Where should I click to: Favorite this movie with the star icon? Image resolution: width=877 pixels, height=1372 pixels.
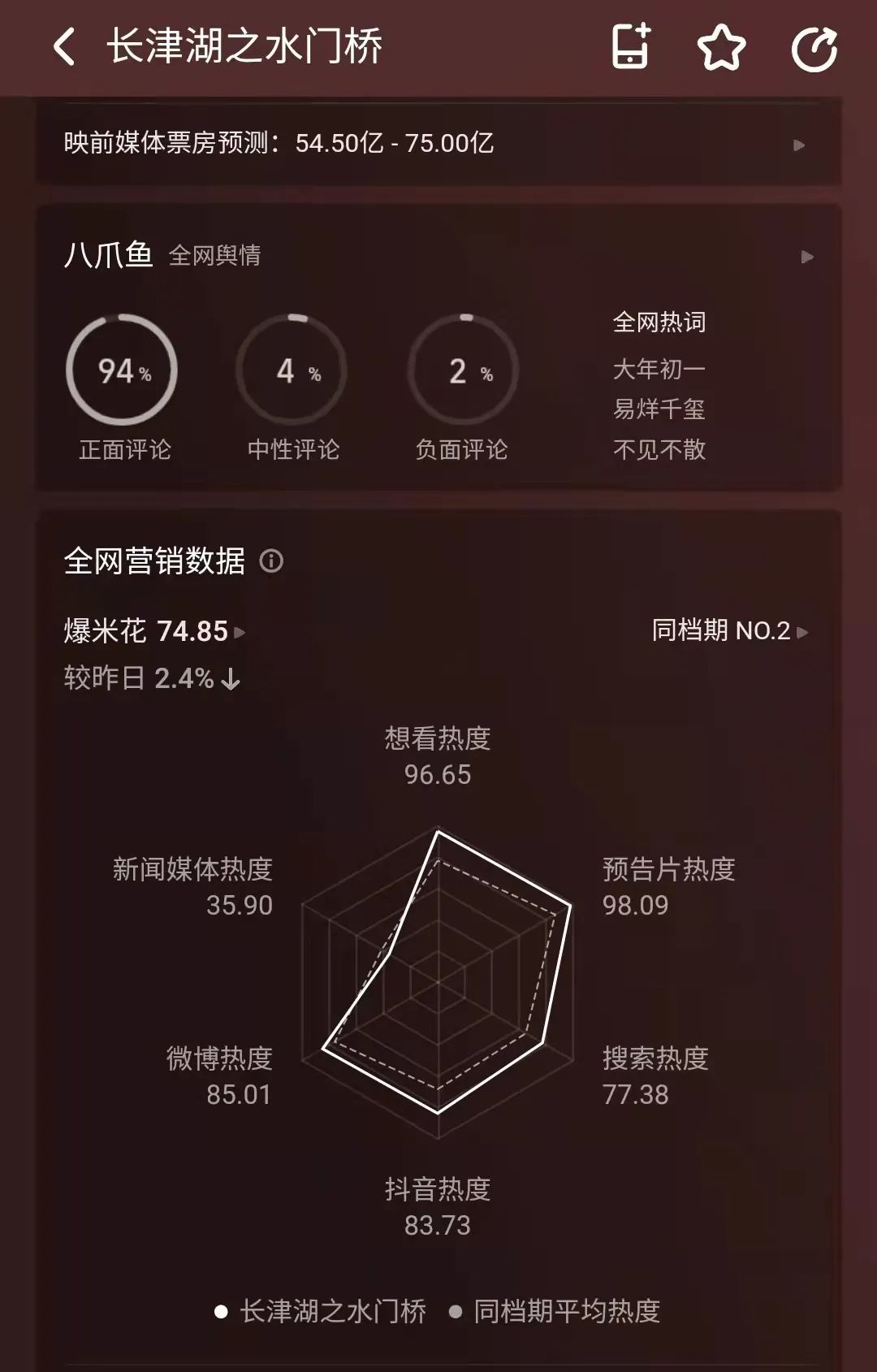pos(721,48)
